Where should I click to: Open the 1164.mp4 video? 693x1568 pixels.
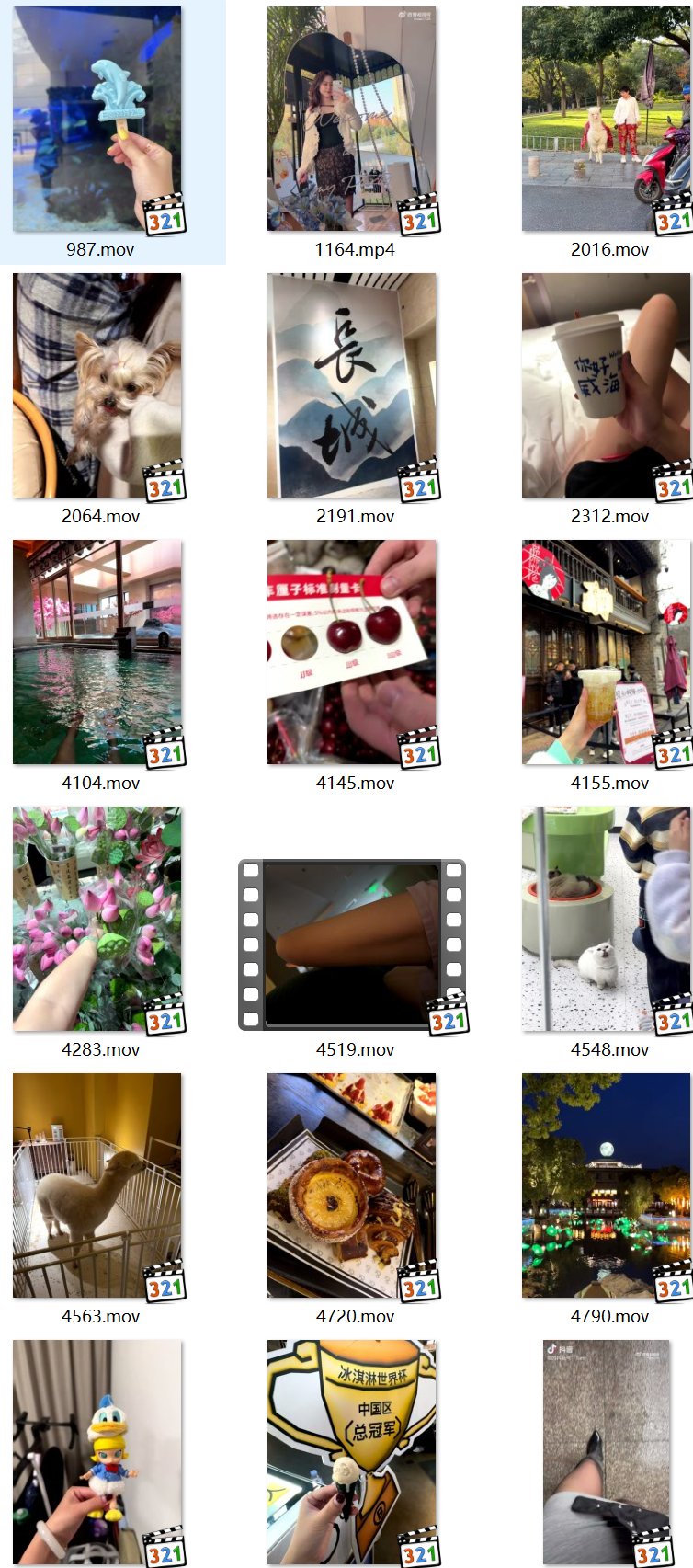(x=351, y=120)
